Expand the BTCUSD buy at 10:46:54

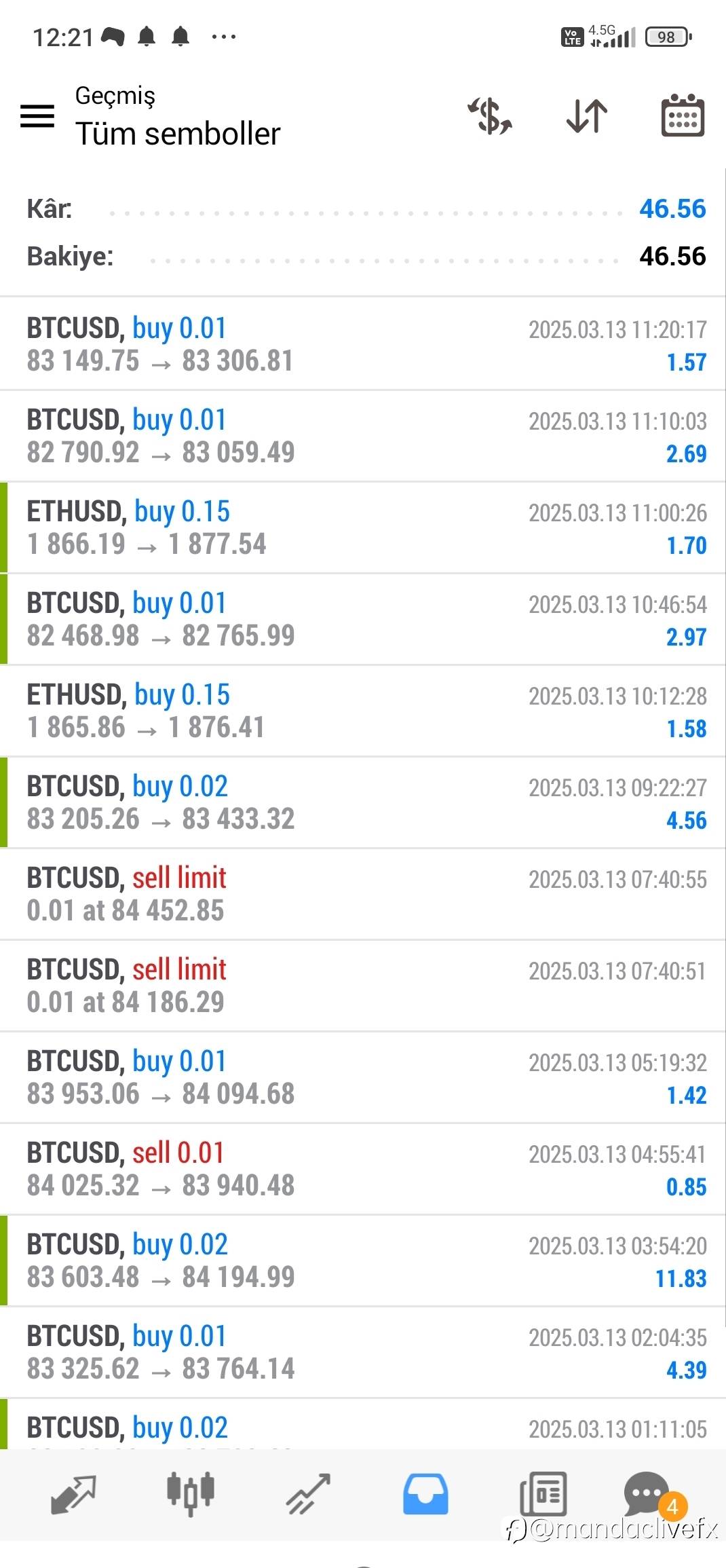(363, 619)
